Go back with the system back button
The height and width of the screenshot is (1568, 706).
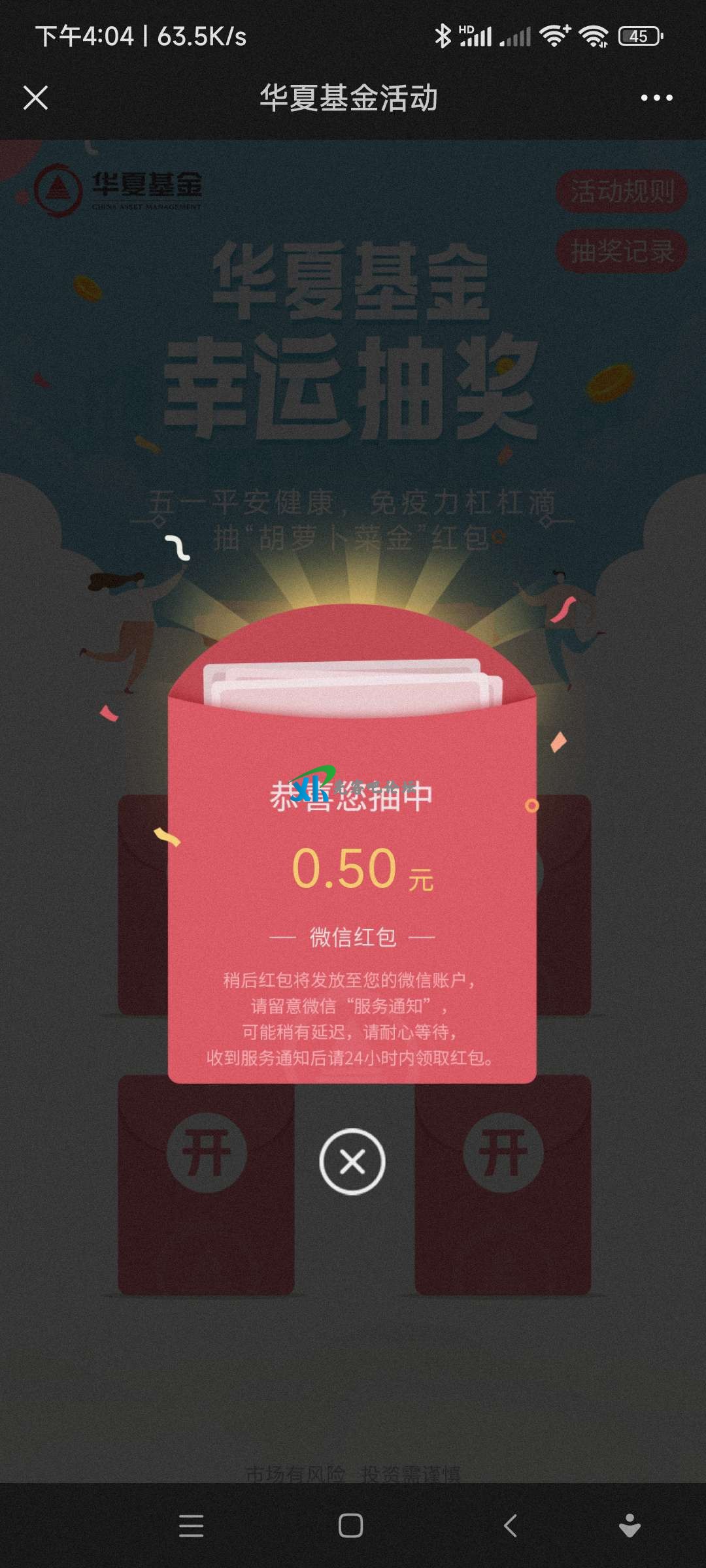click(x=511, y=1526)
